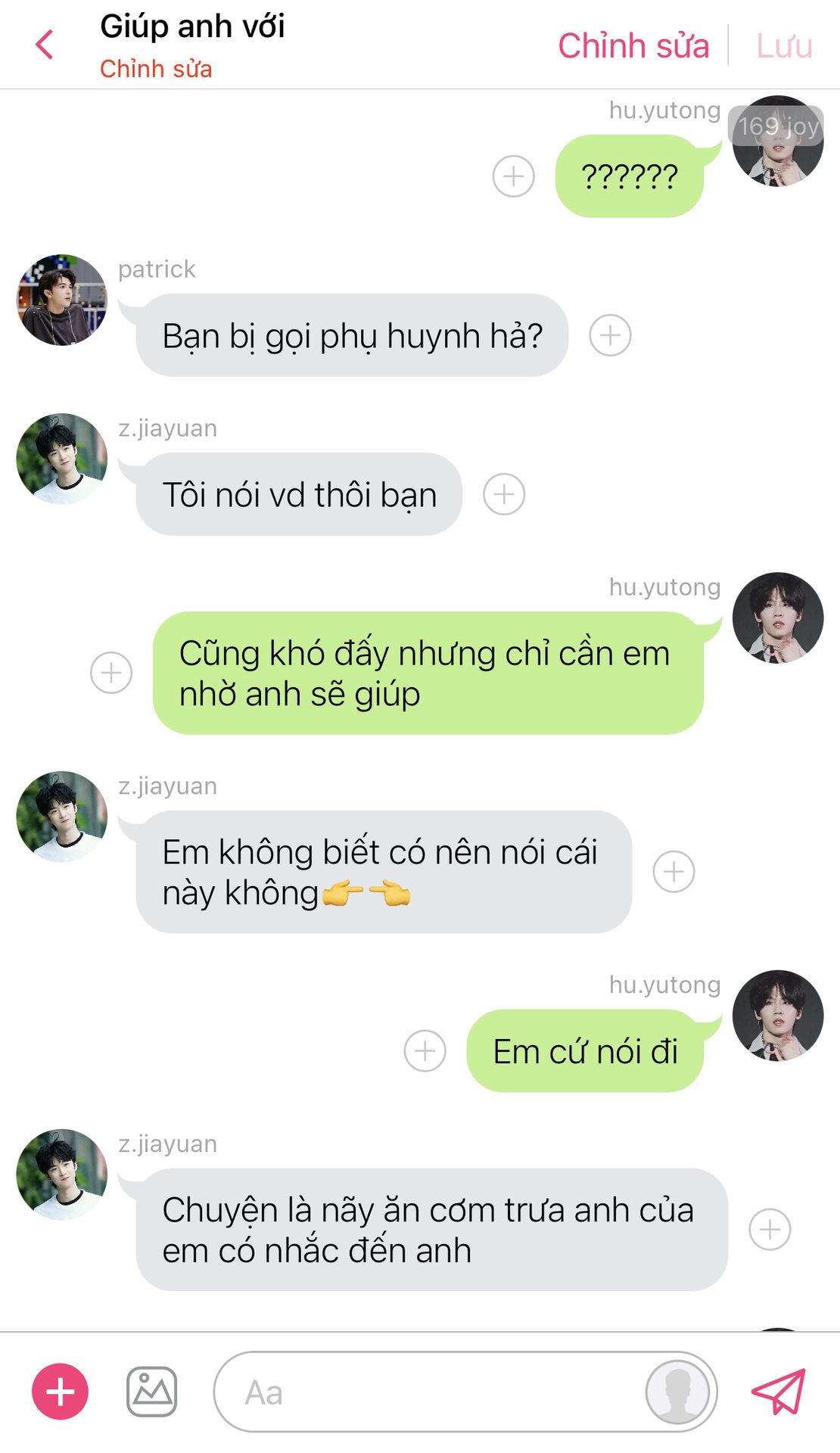Tap plus beside "Em cứ nói đi"
Image resolution: width=840 pixels, height=1453 pixels.
point(425,1051)
